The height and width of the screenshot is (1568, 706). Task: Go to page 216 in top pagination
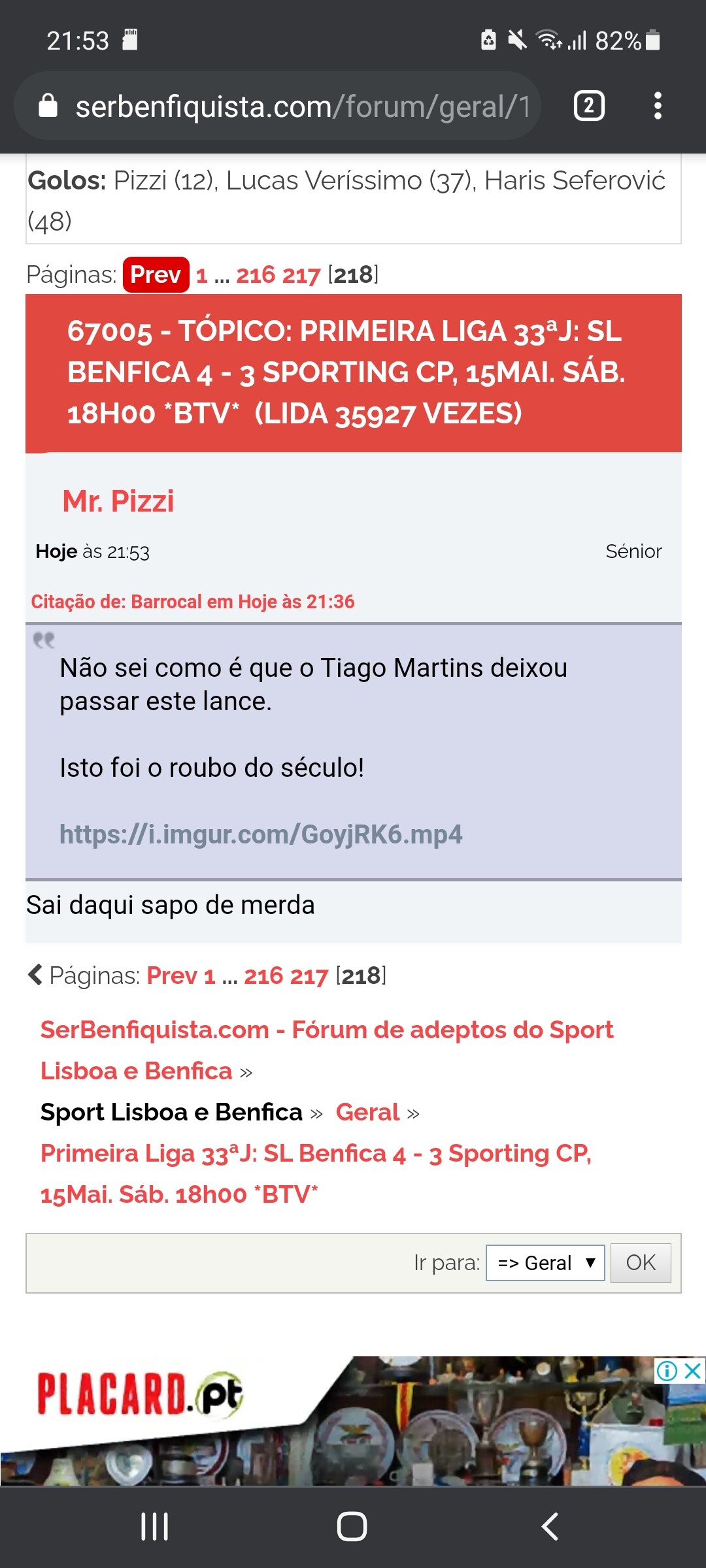pyautogui.click(x=256, y=275)
